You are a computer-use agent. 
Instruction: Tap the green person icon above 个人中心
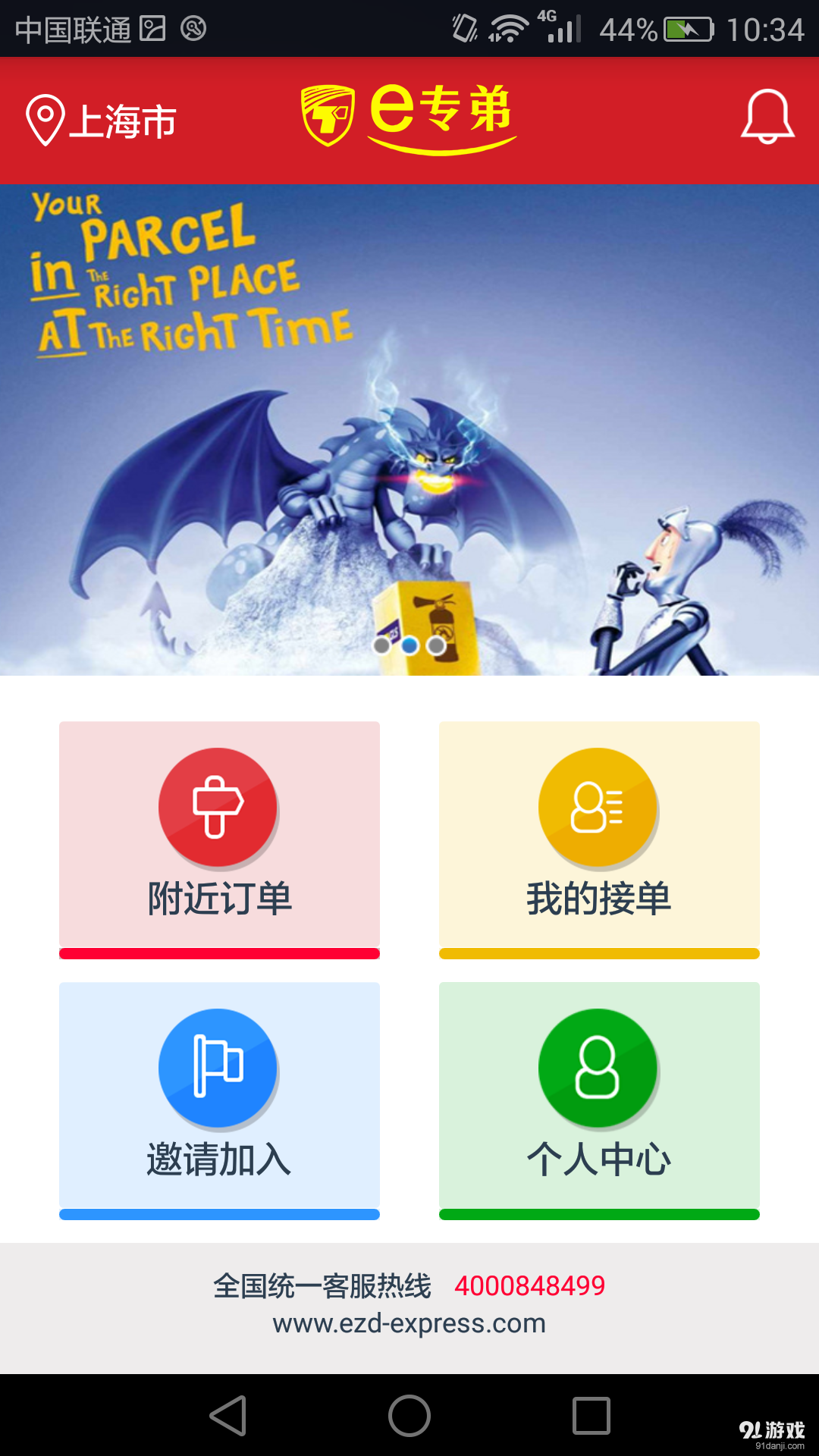click(x=599, y=1067)
